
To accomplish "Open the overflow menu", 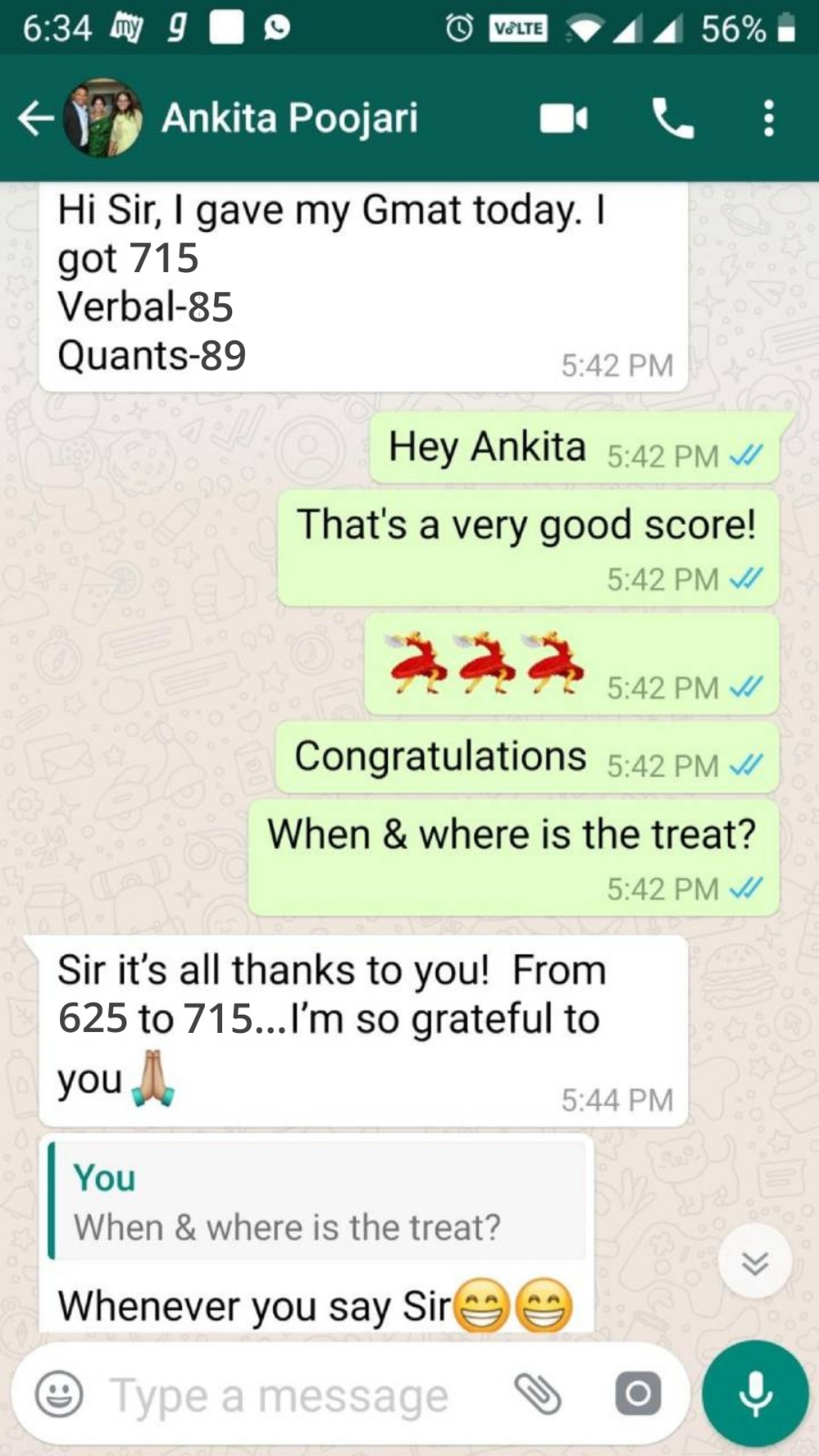I will pos(769,118).
